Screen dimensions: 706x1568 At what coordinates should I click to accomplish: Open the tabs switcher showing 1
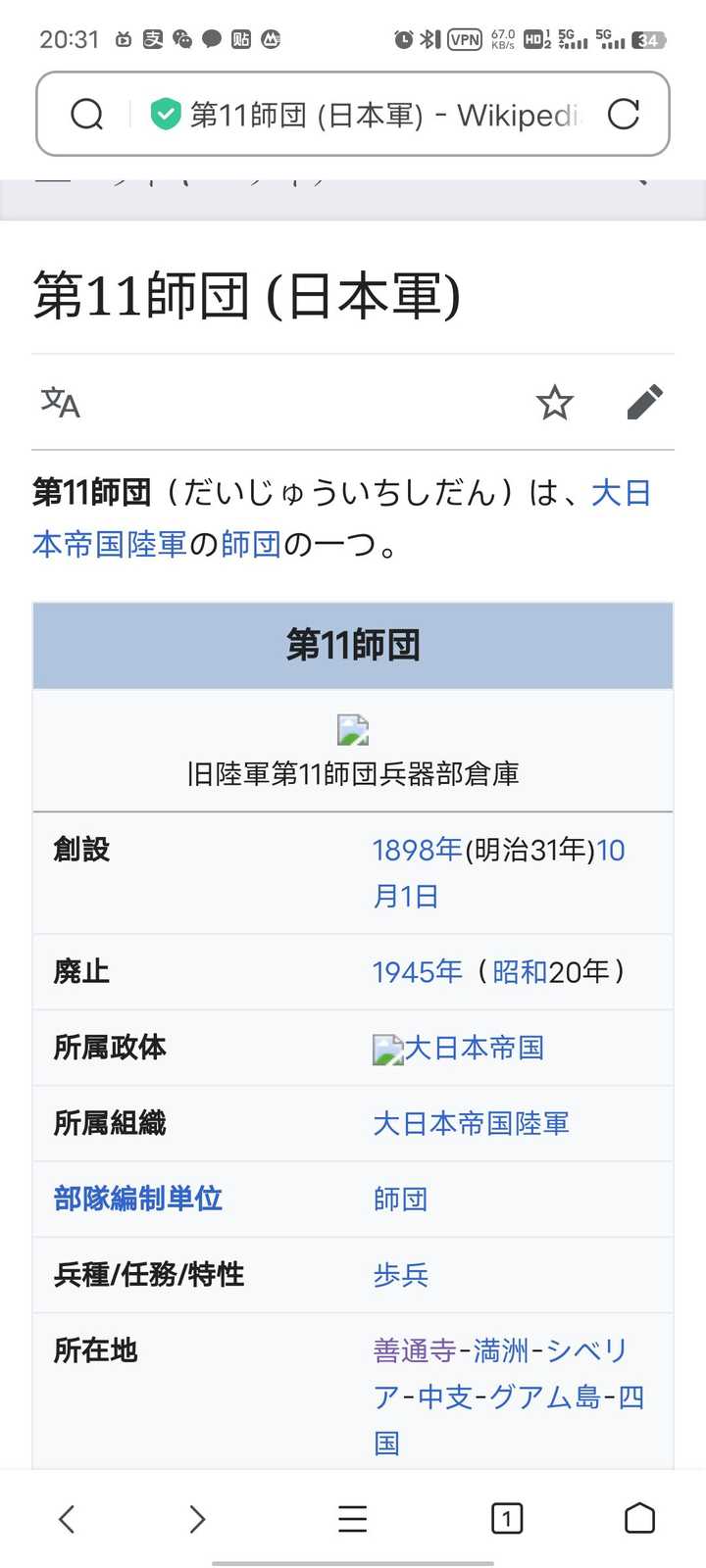click(507, 1519)
